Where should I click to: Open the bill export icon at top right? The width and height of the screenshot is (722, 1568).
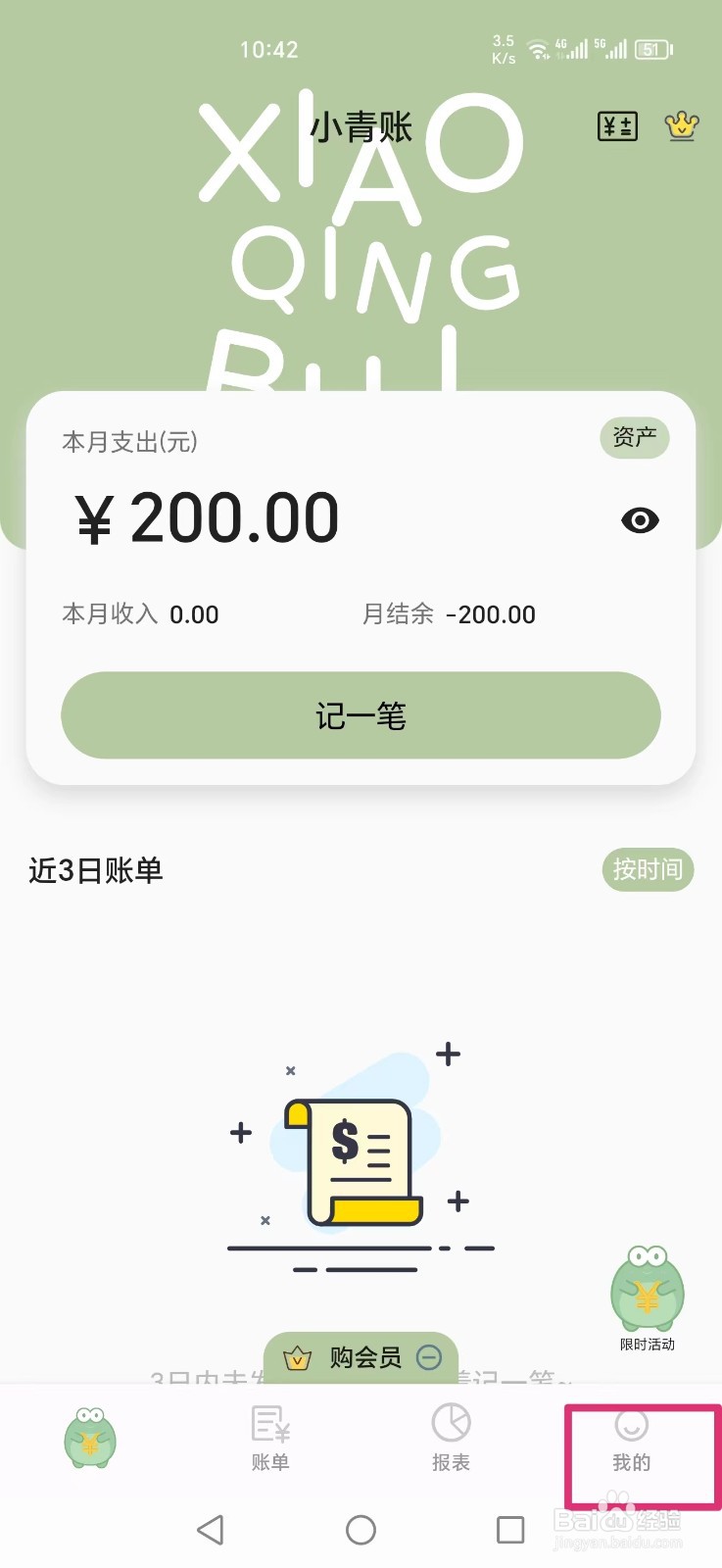616,125
